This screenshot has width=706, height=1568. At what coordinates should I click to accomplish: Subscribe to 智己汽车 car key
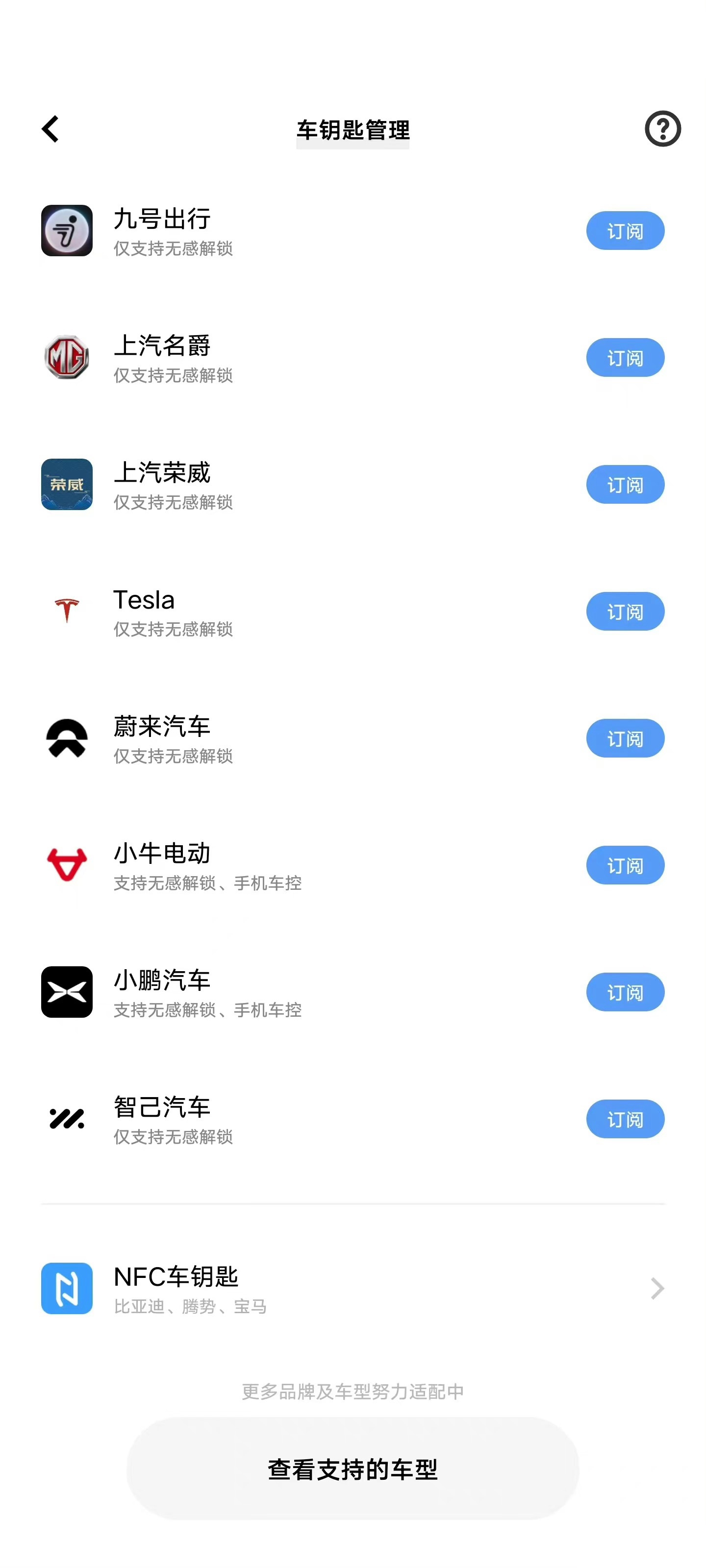pyautogui.click(x=625, y=1119)
